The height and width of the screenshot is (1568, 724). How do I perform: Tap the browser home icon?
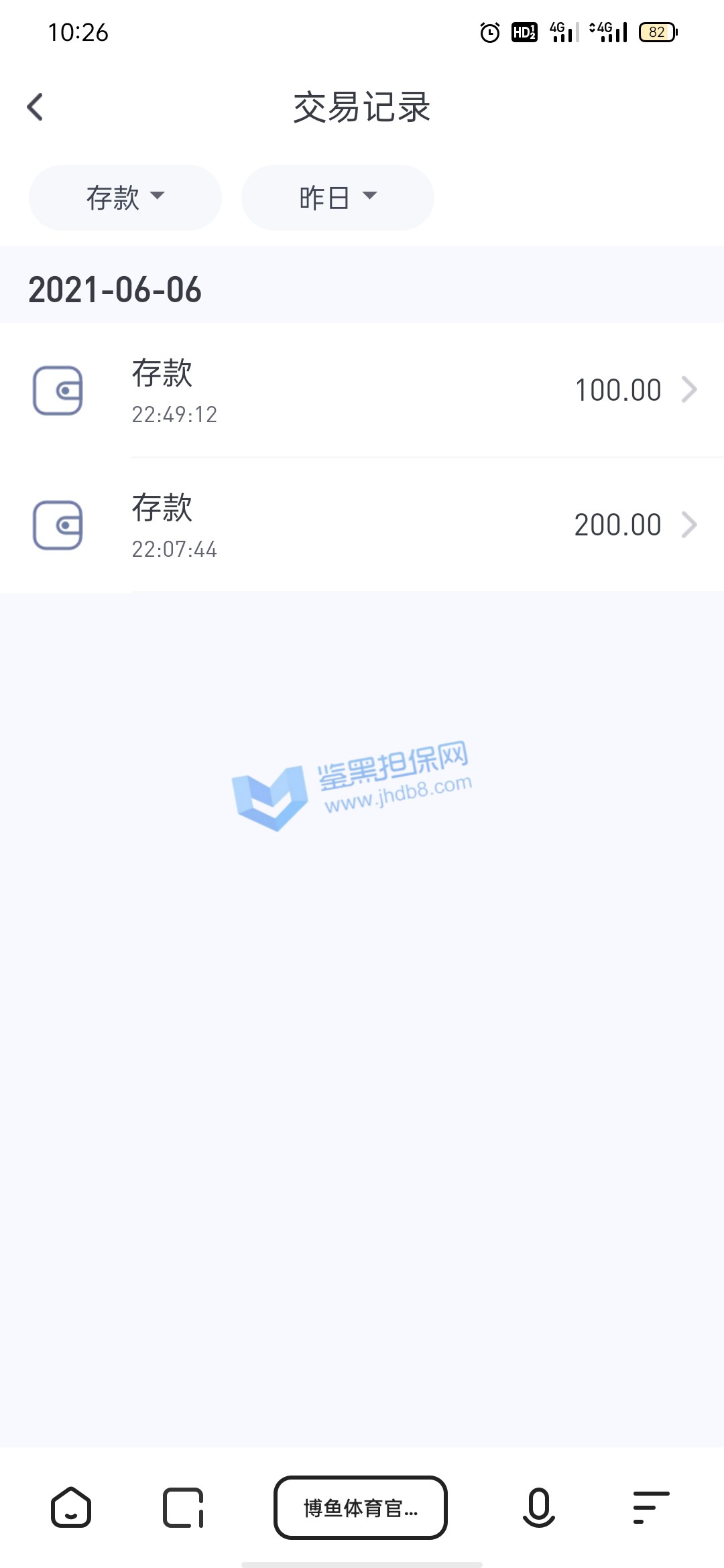click(x=71, y=1508)
